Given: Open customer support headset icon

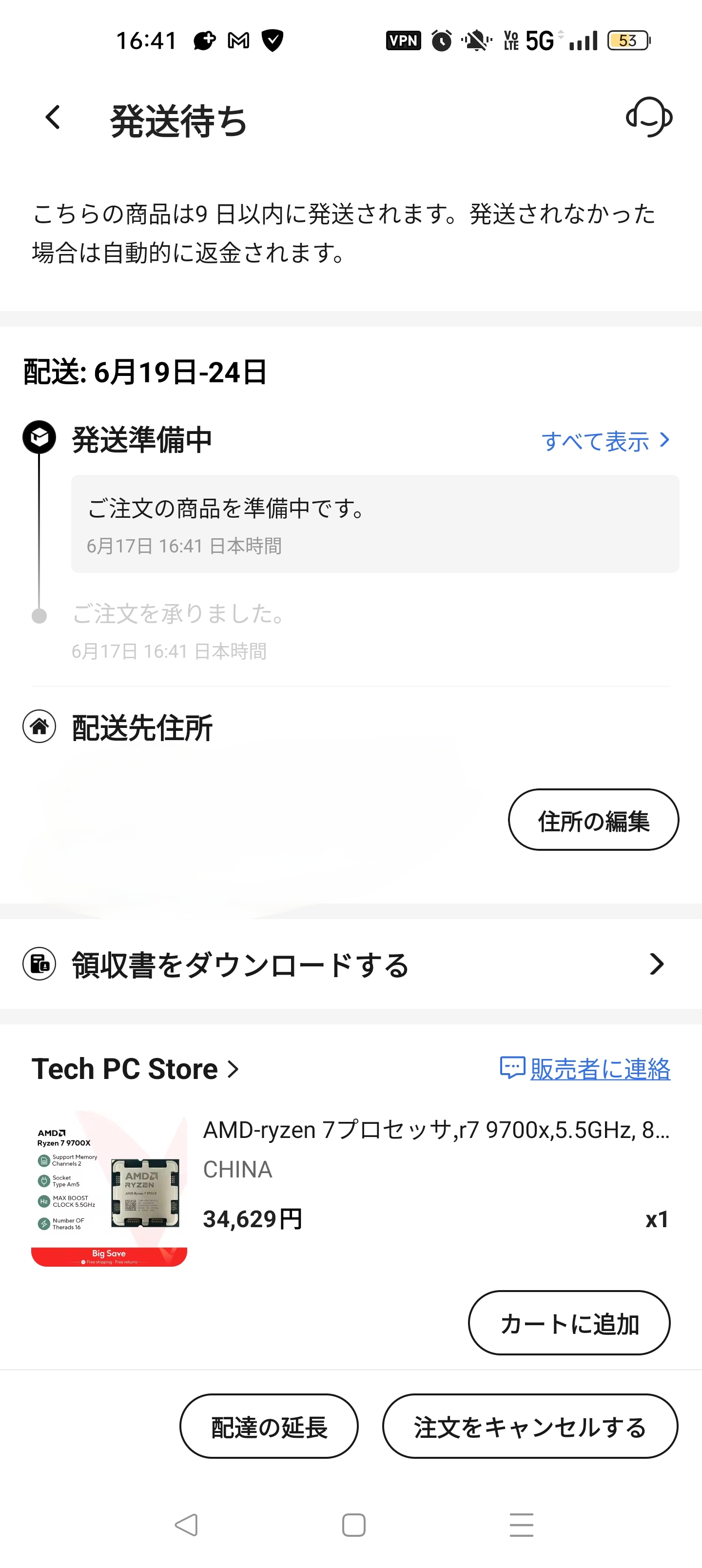Looking at the screenshot, I should (649, 117).
